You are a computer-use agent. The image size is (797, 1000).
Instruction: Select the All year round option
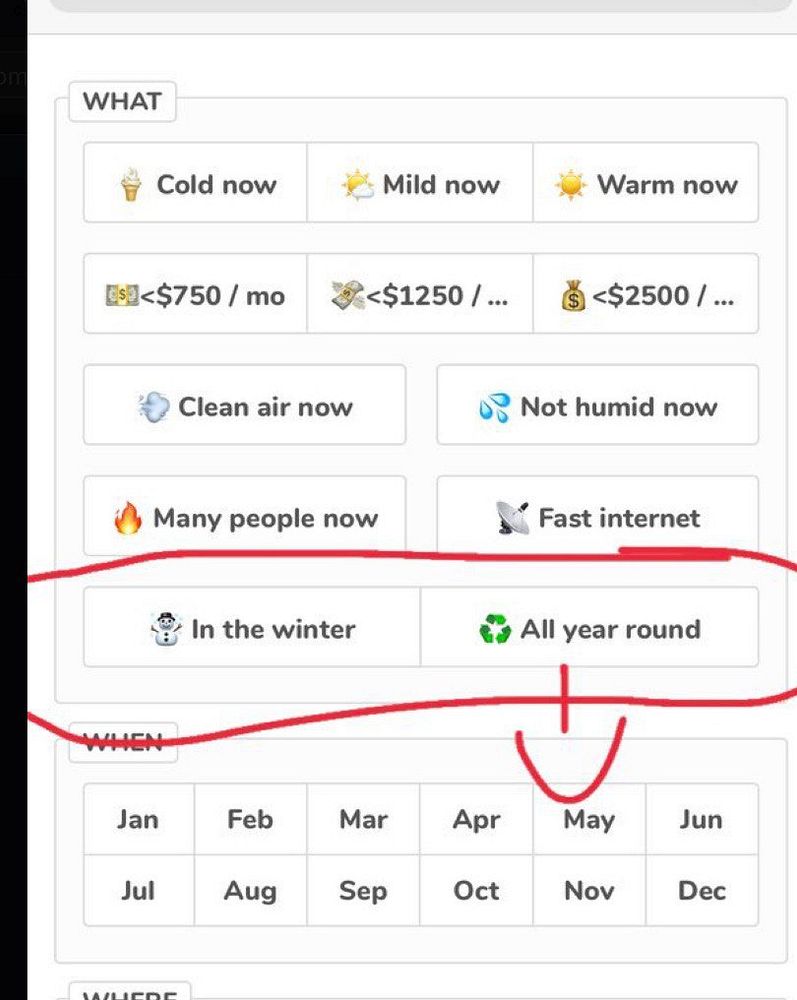click(x=589, y=628)
